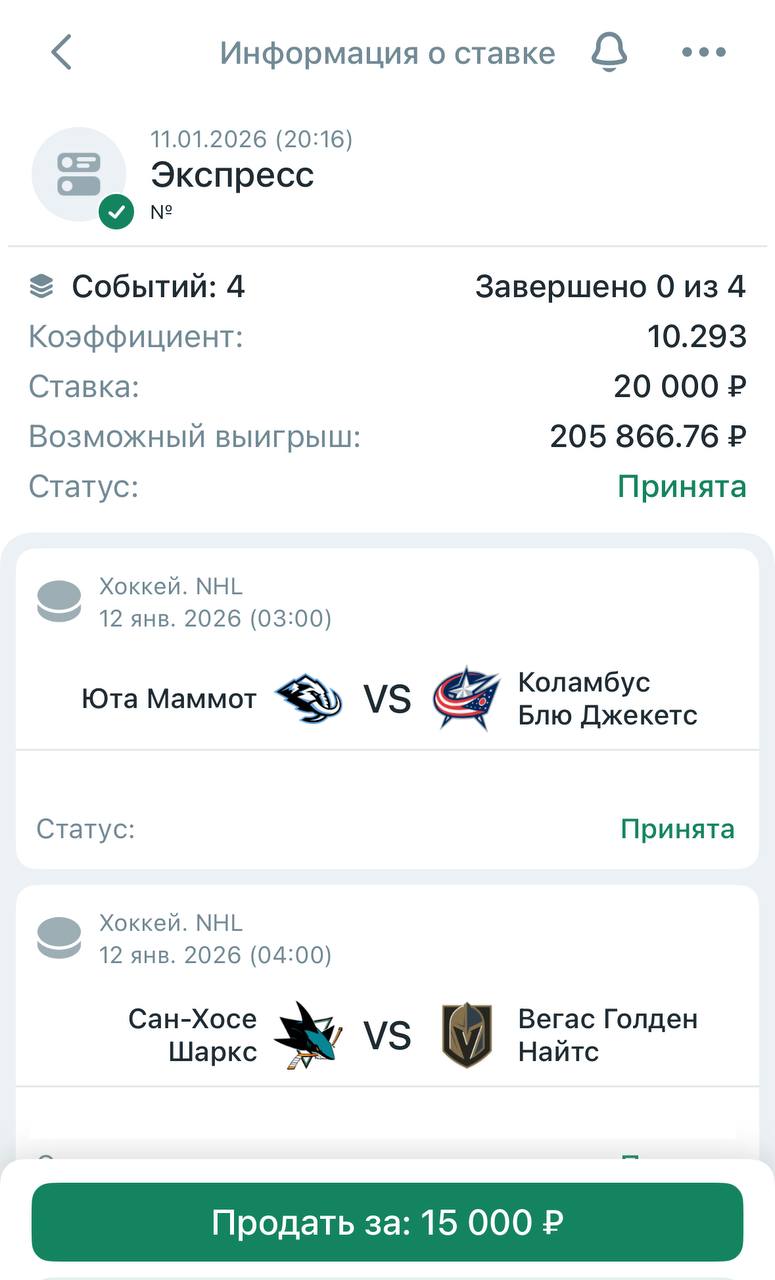The height and width of the screenshot is (1280, 775).
Task: Go back from the bet information screen
Action: pyautogui.click(x=62, y=52)
